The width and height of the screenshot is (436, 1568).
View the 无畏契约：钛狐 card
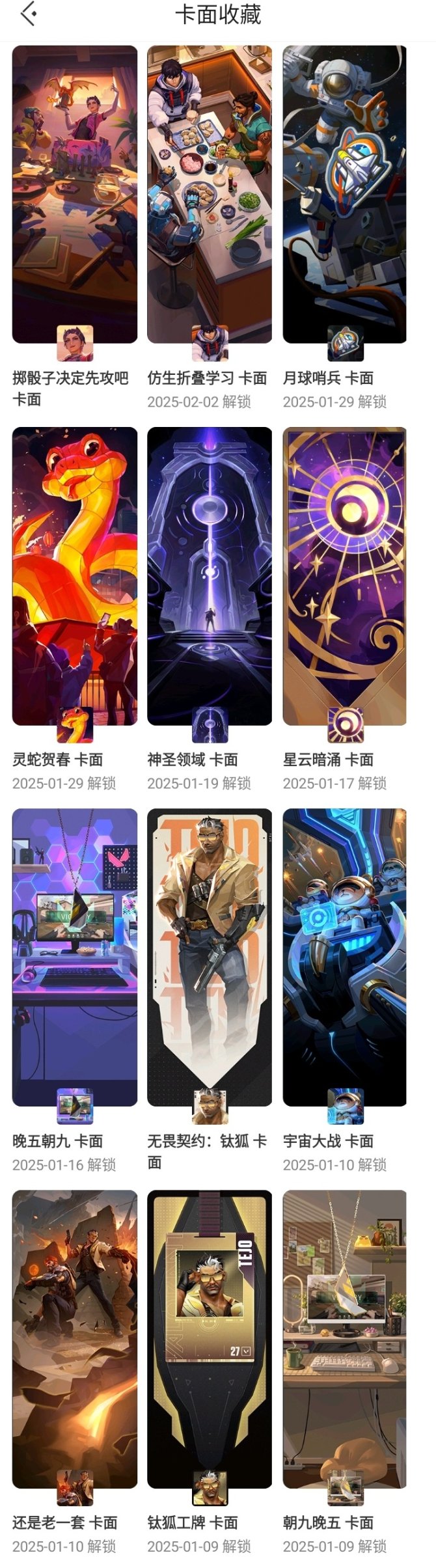coord(210,957)
